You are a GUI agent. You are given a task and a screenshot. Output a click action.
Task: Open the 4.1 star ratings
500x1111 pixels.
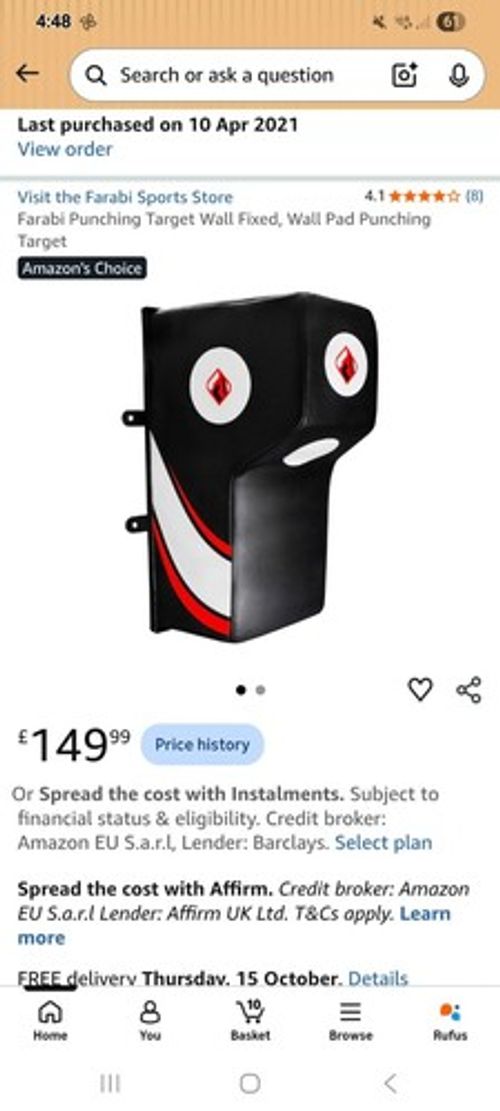pos(424,196)
